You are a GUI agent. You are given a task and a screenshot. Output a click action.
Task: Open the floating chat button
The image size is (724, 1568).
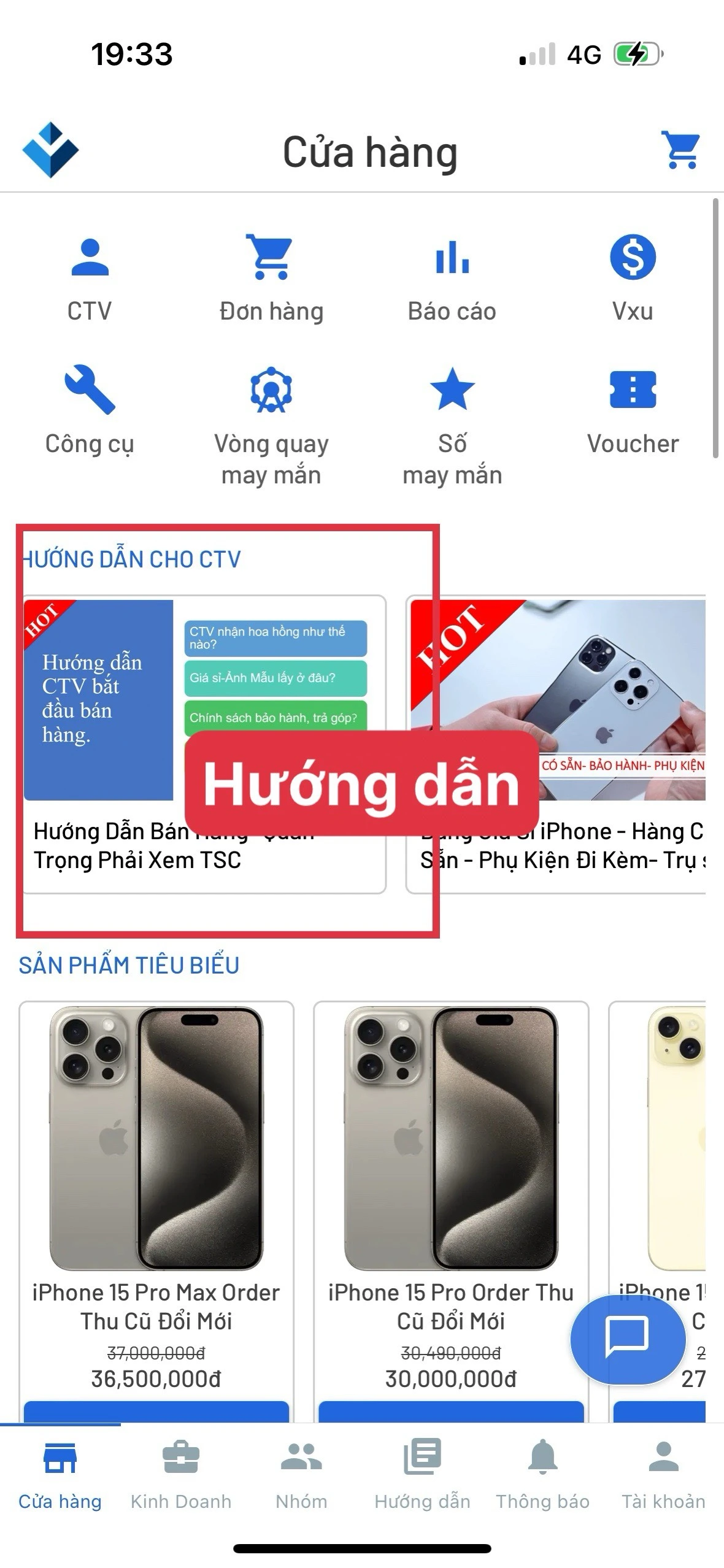pyautogui.click(x=627, y=1339)
